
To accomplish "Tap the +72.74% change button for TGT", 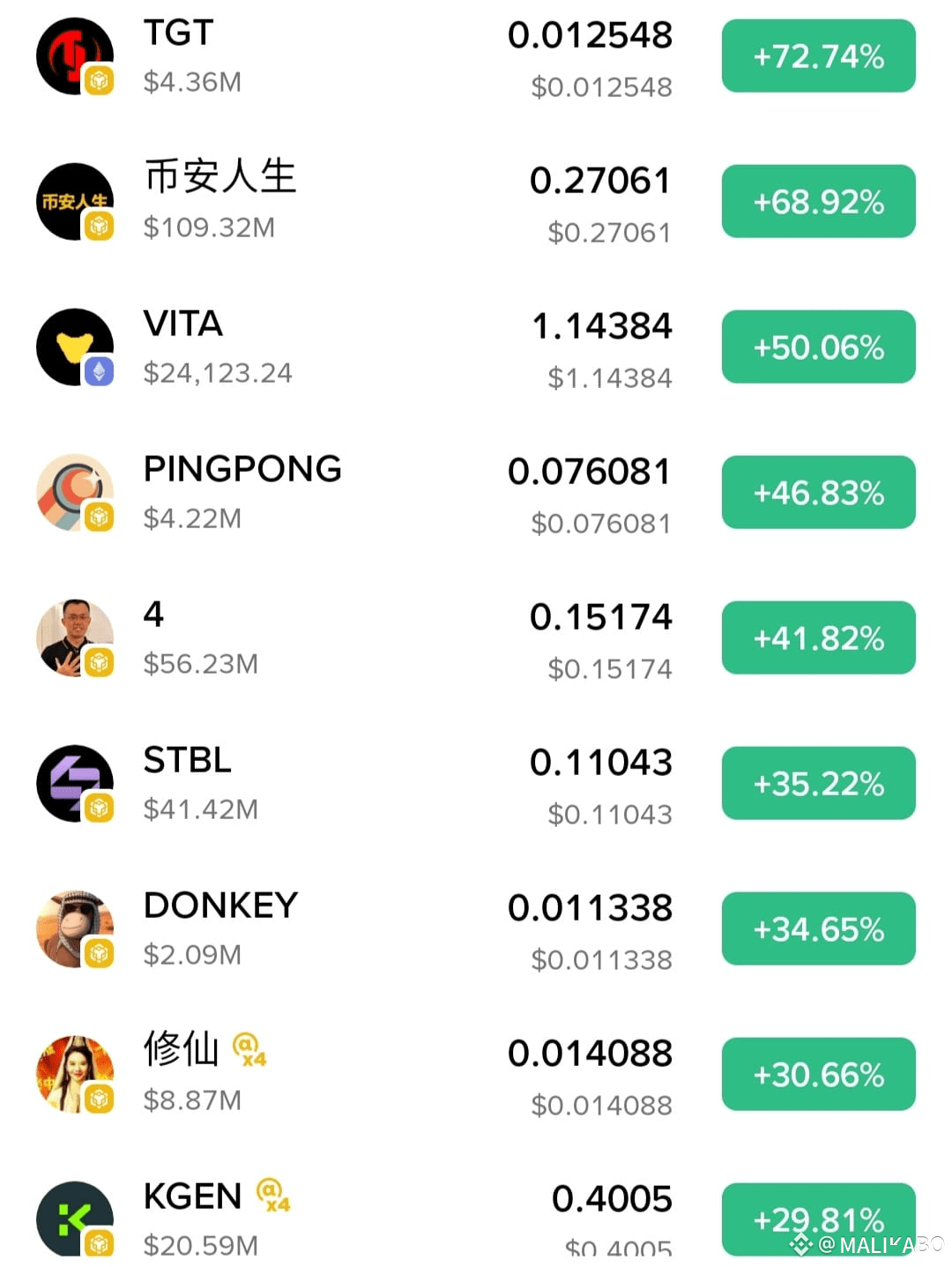I will coord(819,56).
